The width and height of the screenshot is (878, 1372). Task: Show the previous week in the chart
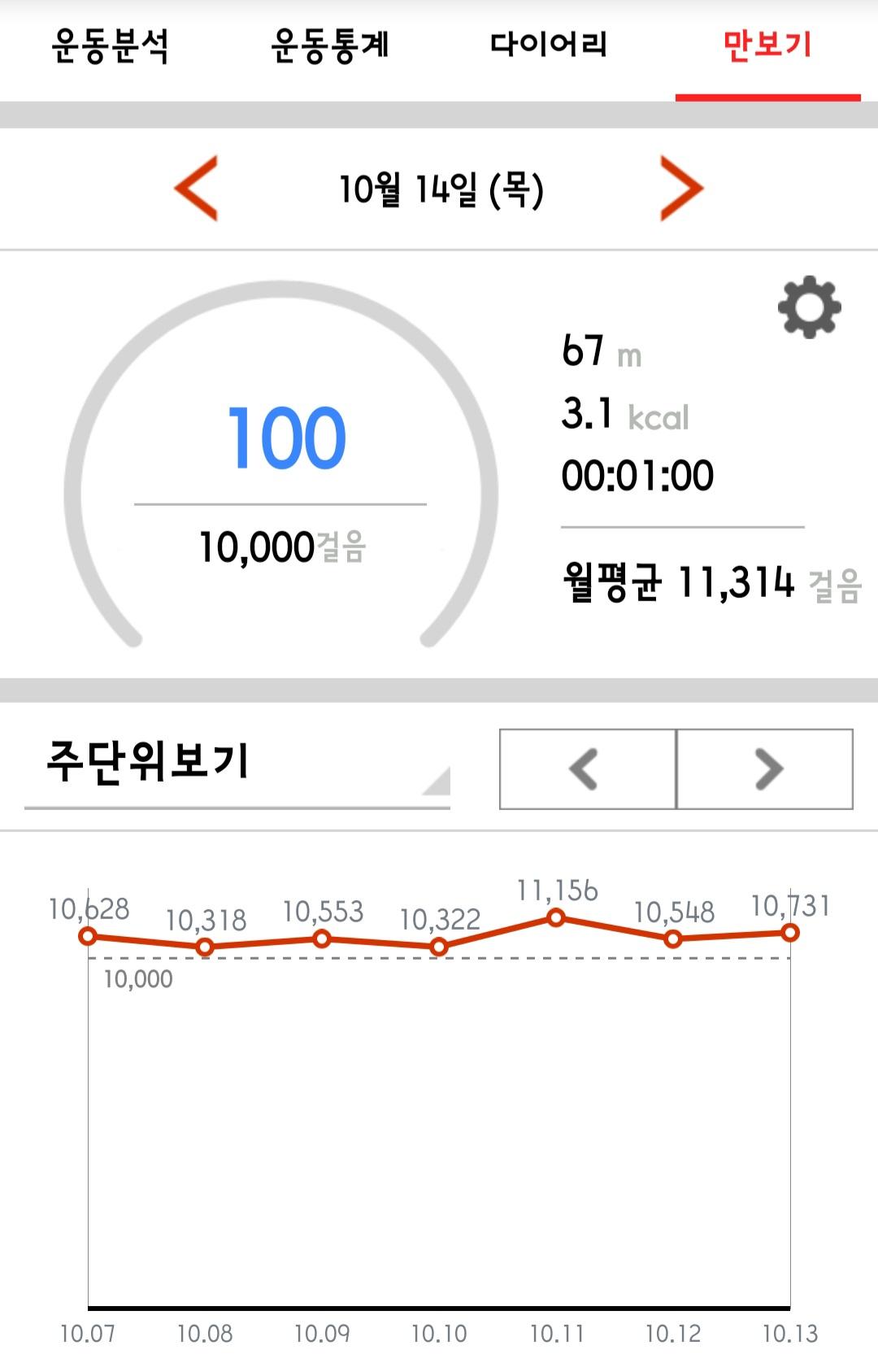point(587,769)
